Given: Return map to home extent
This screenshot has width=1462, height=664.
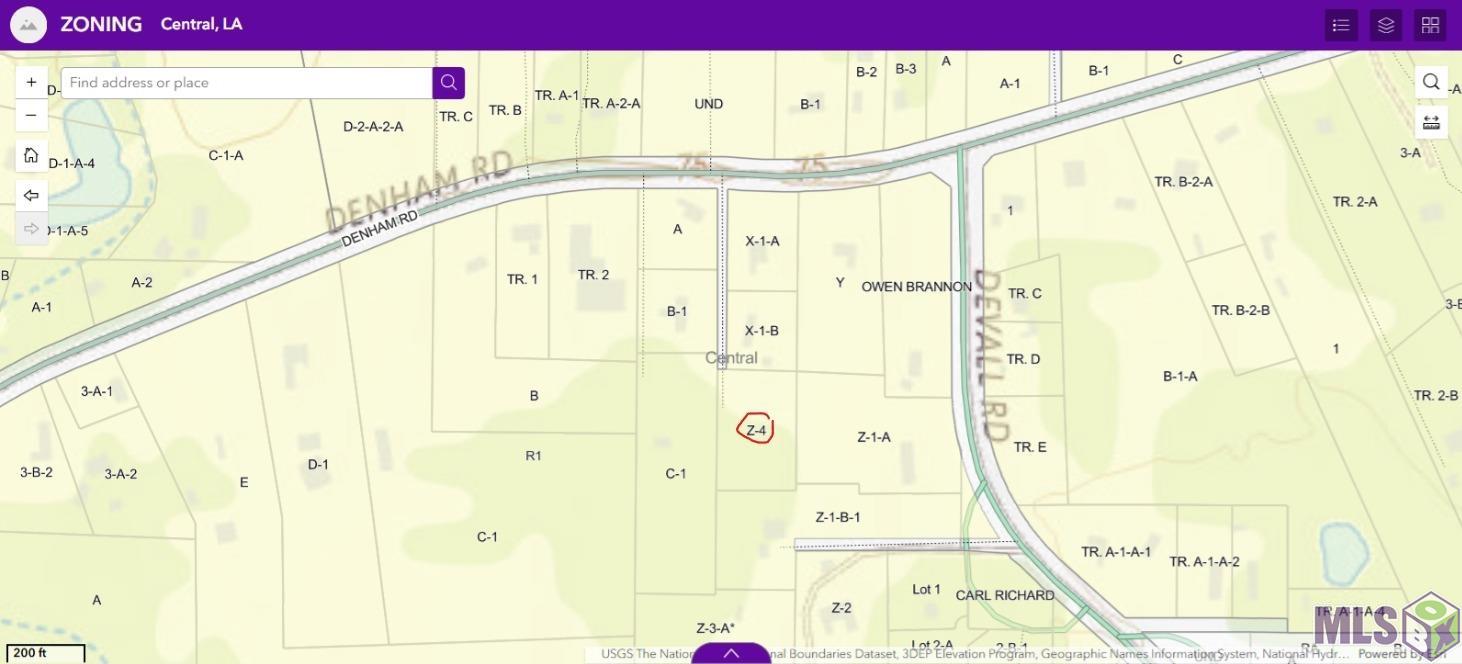Looking at the screenshot, I should (31, 155).
